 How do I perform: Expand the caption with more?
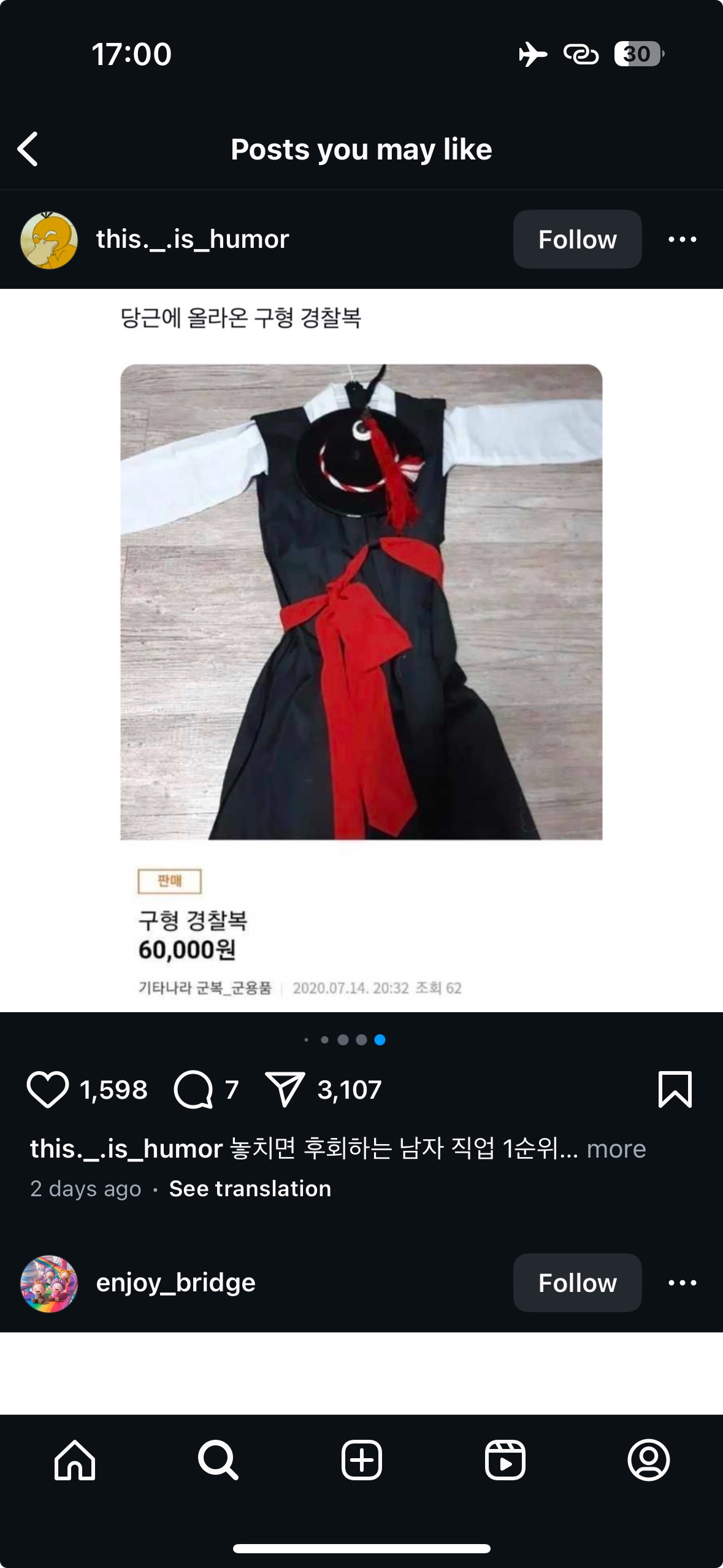(616, 1148)
